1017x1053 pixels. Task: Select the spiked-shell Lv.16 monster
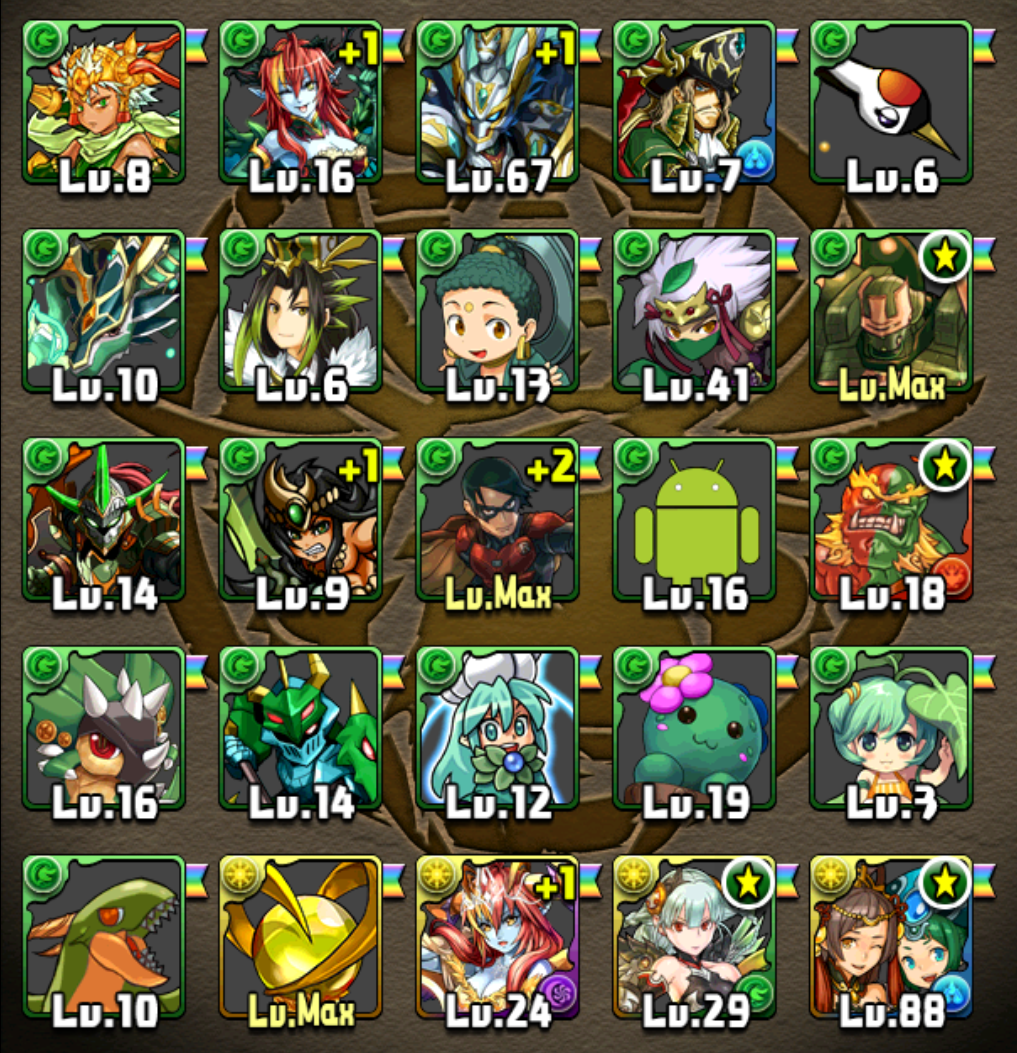(103, 729)
